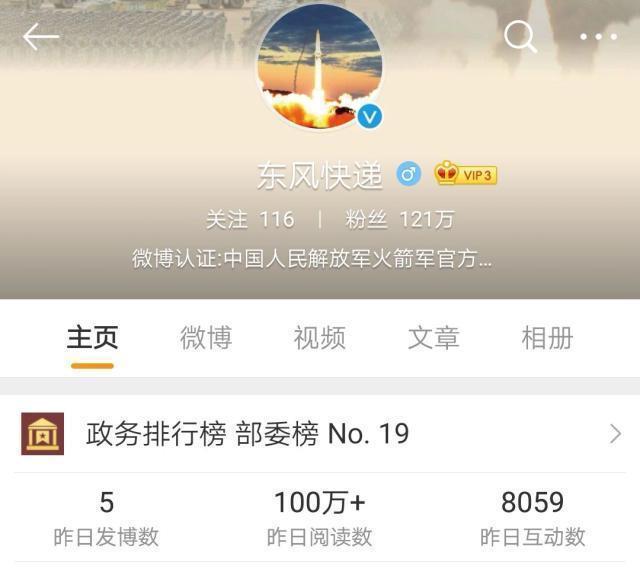Switch to the 视频 tab
Image resolution: width=640 pixels, height=575 pixels.
[320, 338]
